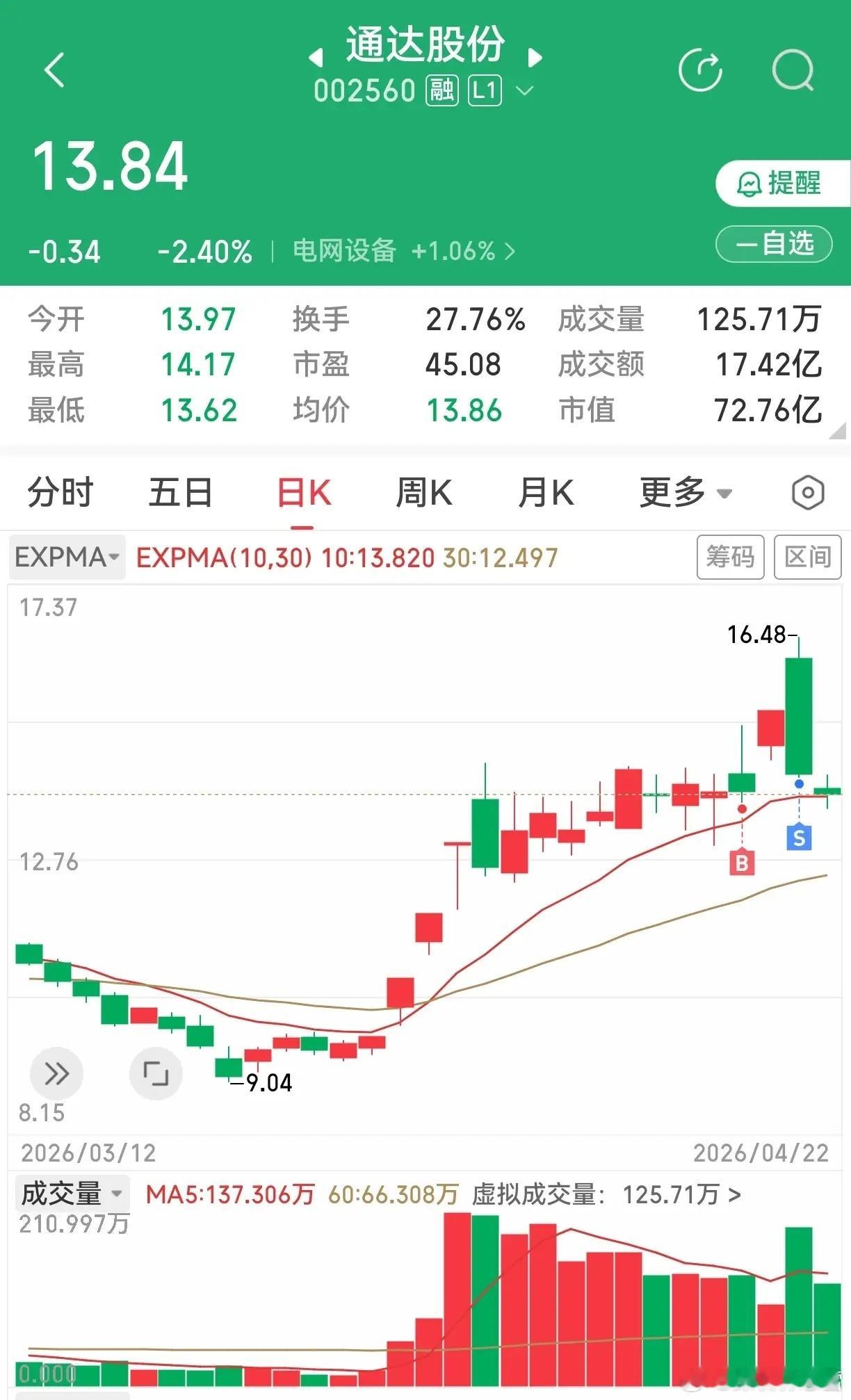Change the EXPMA indicator dropdown
This screenshot has width=851, height=1400.
[x=67, y=557]
